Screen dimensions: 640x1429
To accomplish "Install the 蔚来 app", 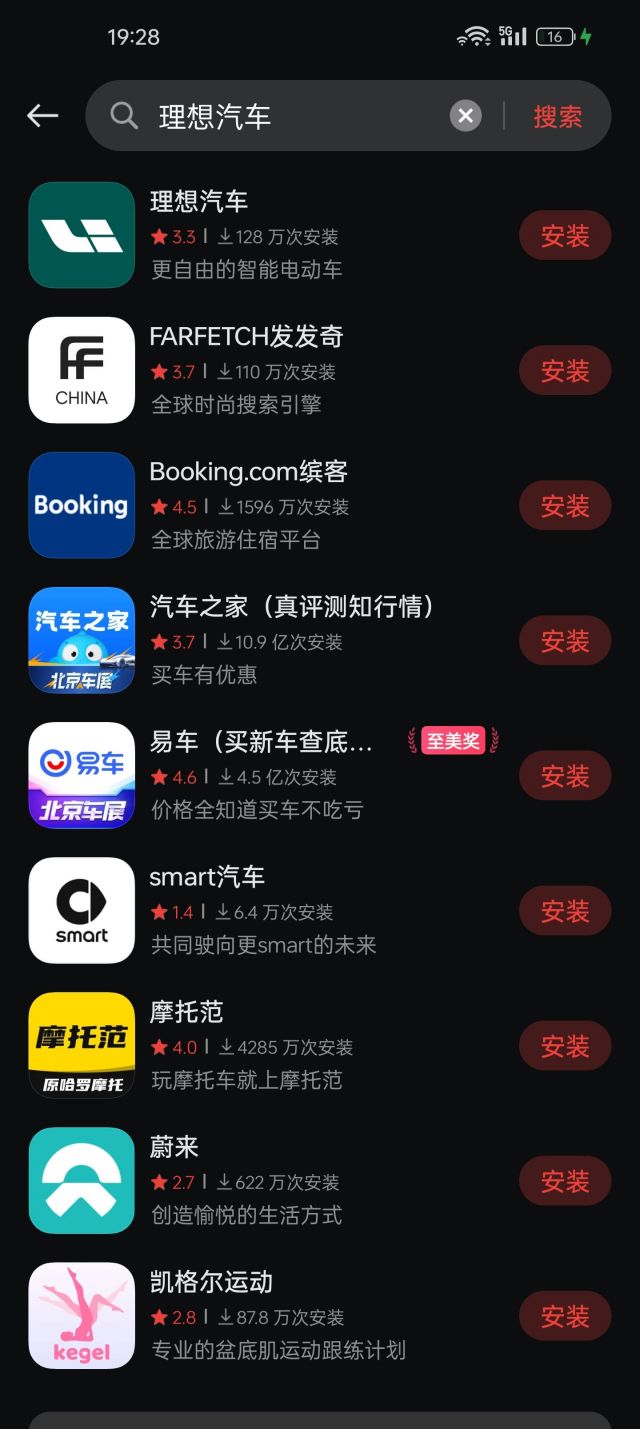I will pyautogui.click(x=564, y=1181).
